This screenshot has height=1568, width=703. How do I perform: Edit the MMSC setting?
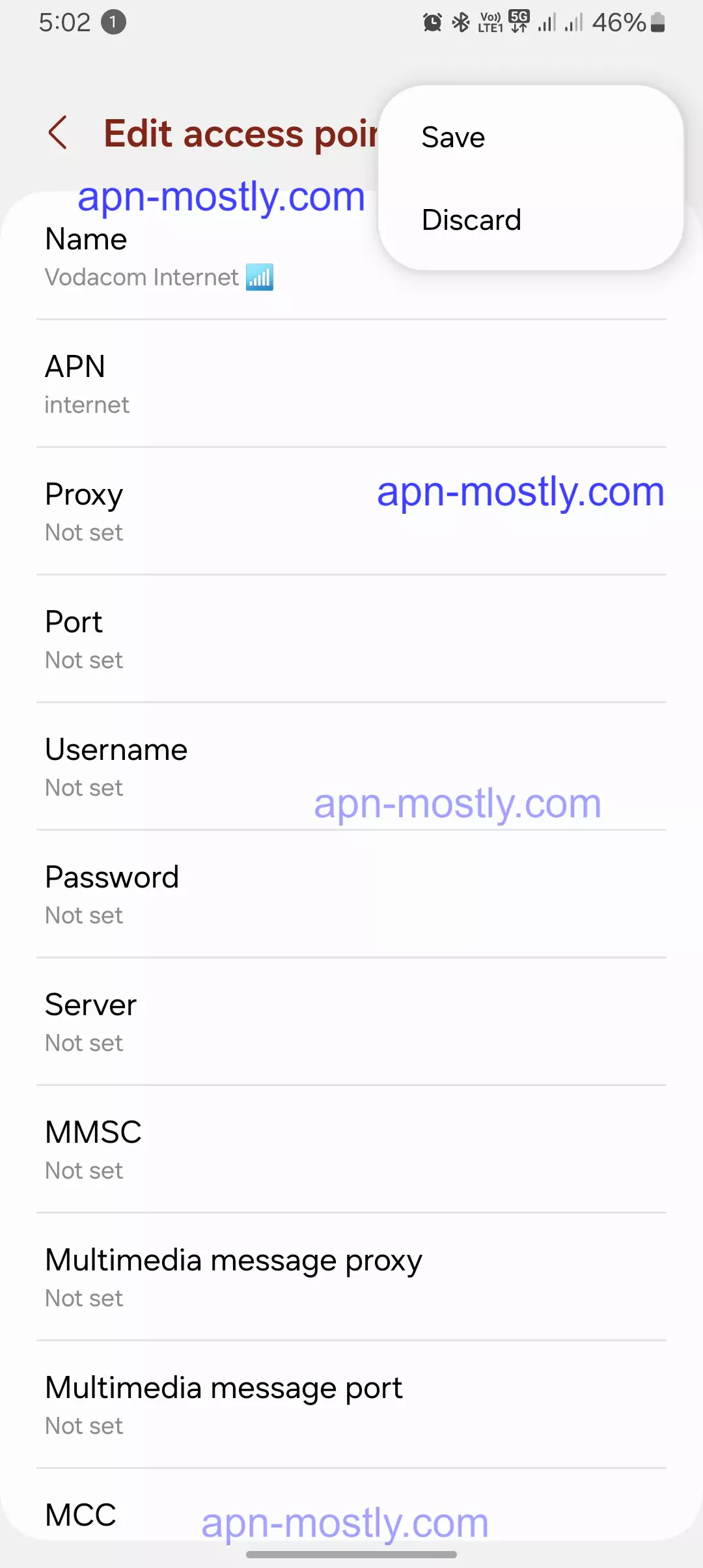point(351,1150)
